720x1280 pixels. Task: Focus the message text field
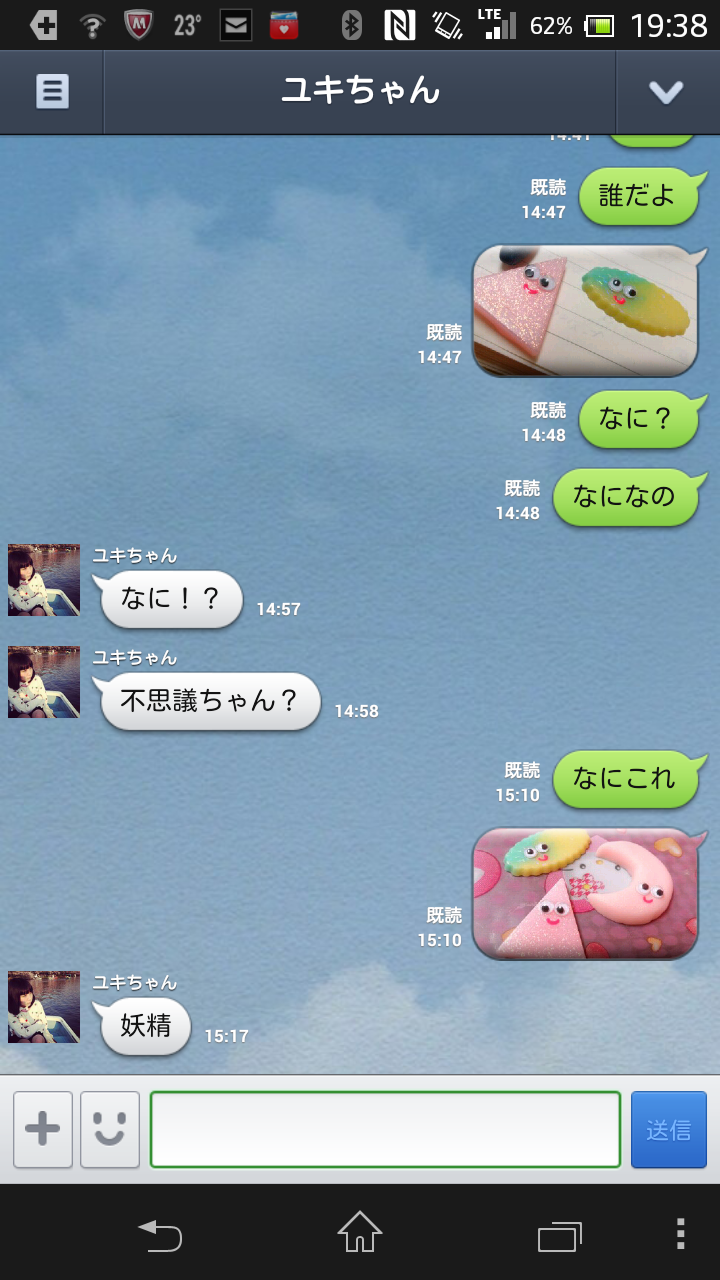(x=385, y=1129)
